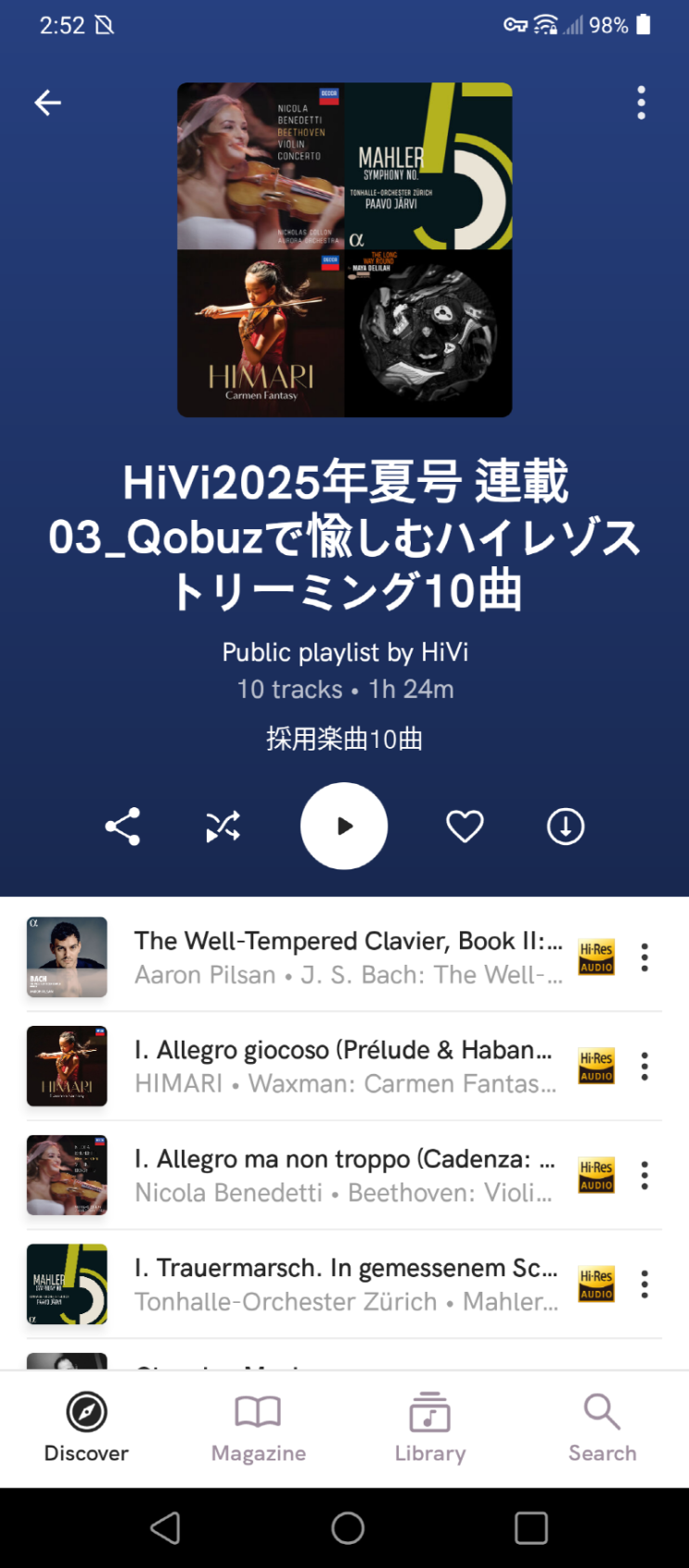
Task: Open options for Nicola Benedetti's track
Action: pyautogui.click(x=644, y=1175)
